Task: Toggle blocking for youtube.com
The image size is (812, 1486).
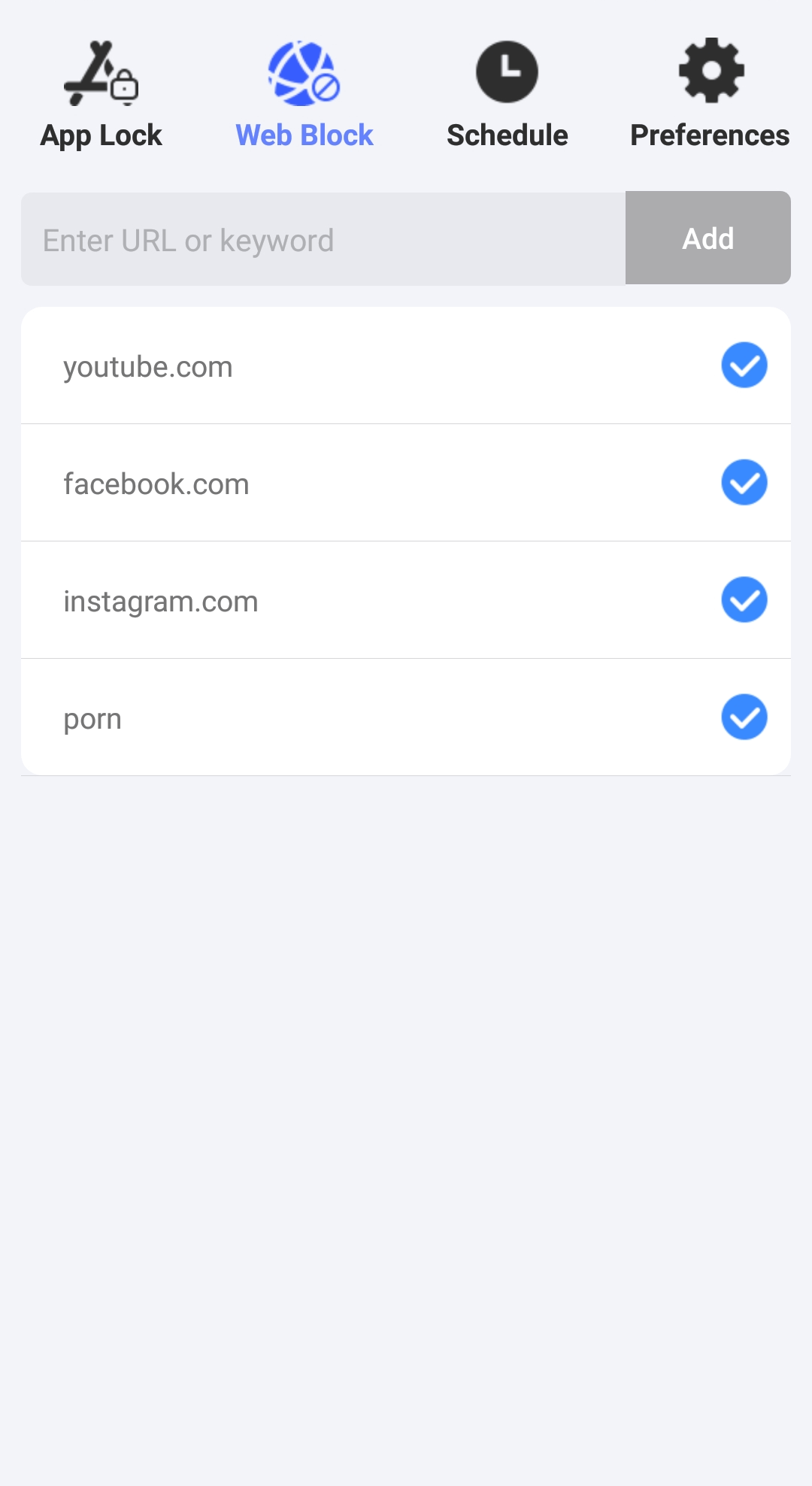Action: 744,365
